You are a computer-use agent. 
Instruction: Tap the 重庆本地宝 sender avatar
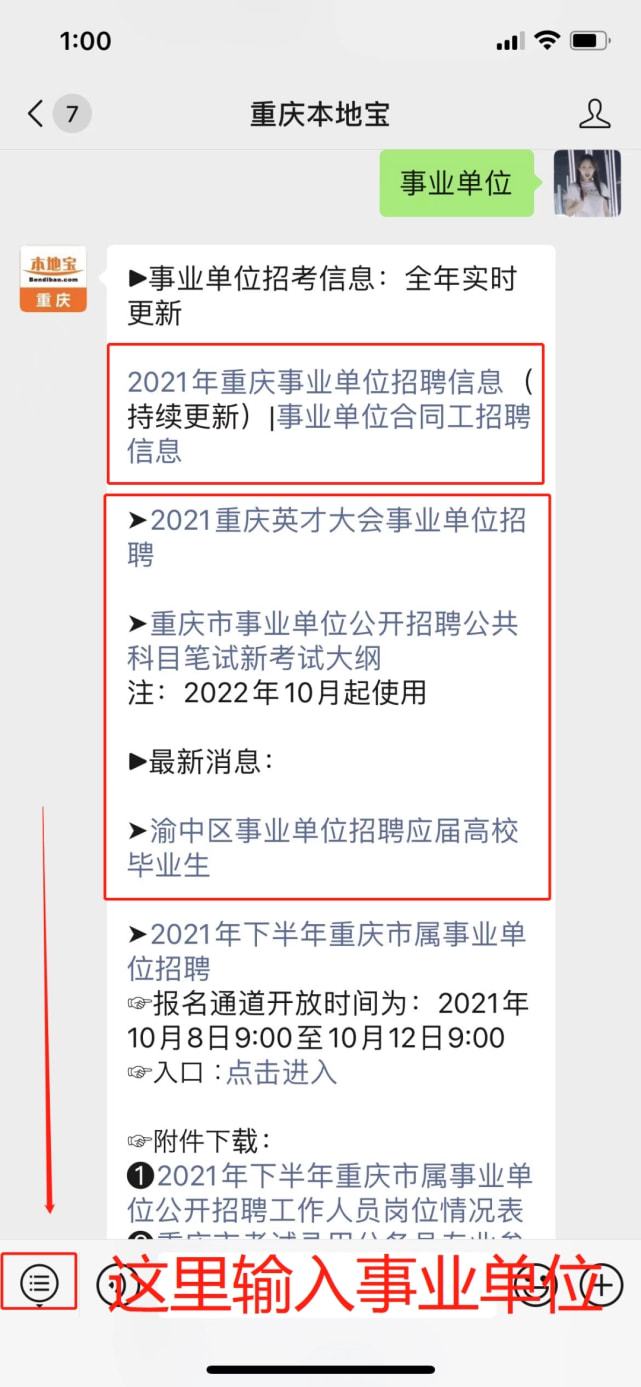[x=53, y=279]
